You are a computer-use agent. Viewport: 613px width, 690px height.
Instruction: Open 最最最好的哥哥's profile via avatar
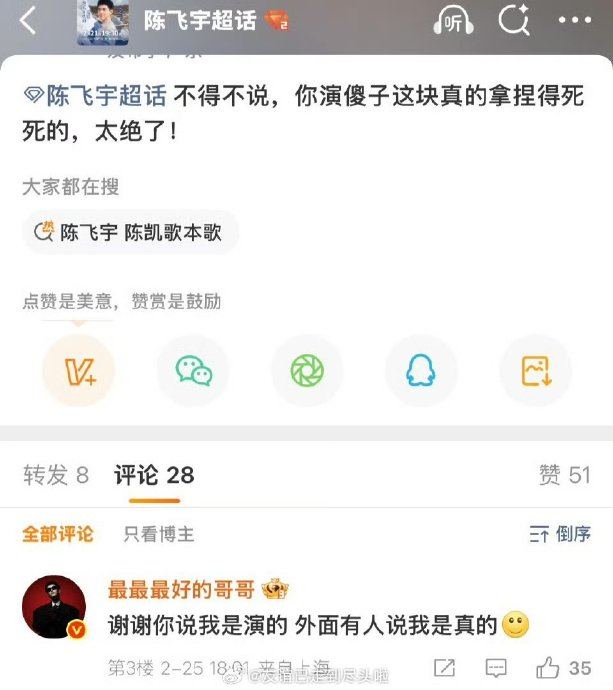tap(54, 607)
